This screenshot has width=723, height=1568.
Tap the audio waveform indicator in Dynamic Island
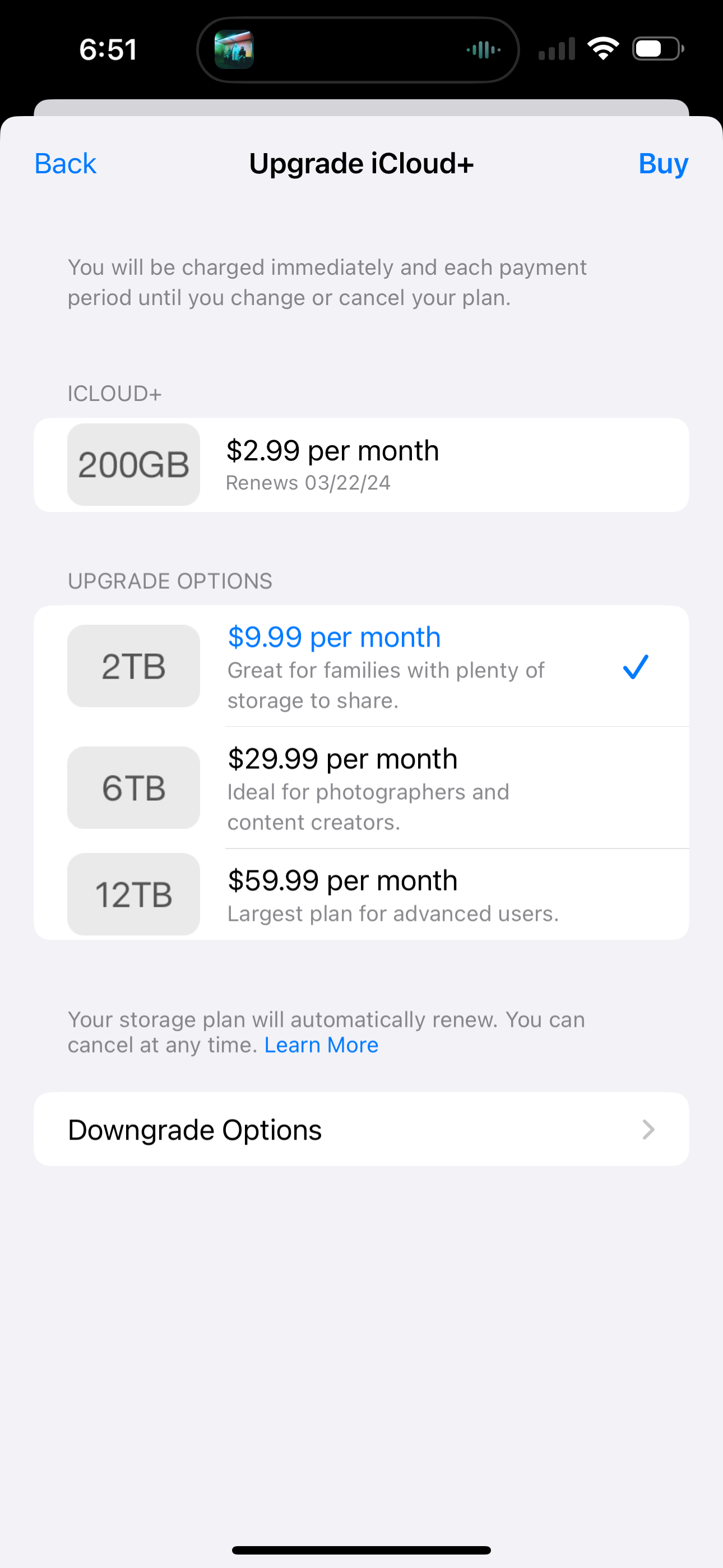pyautogui.click(x=483, y=49)
